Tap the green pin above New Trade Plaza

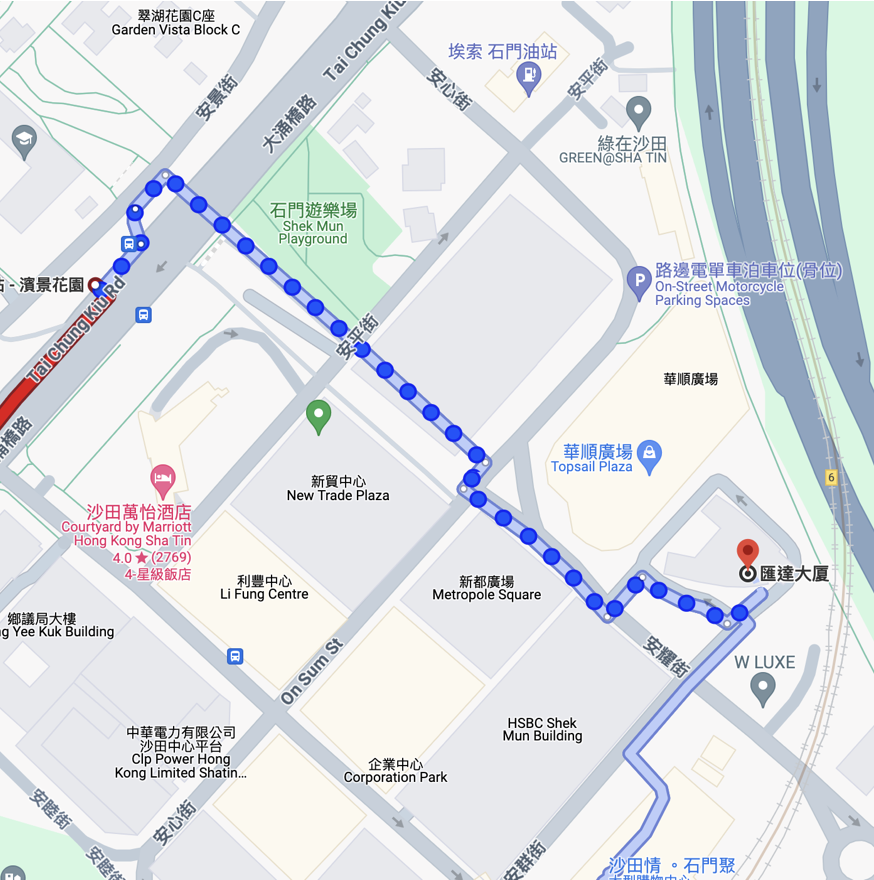(319, 414)
